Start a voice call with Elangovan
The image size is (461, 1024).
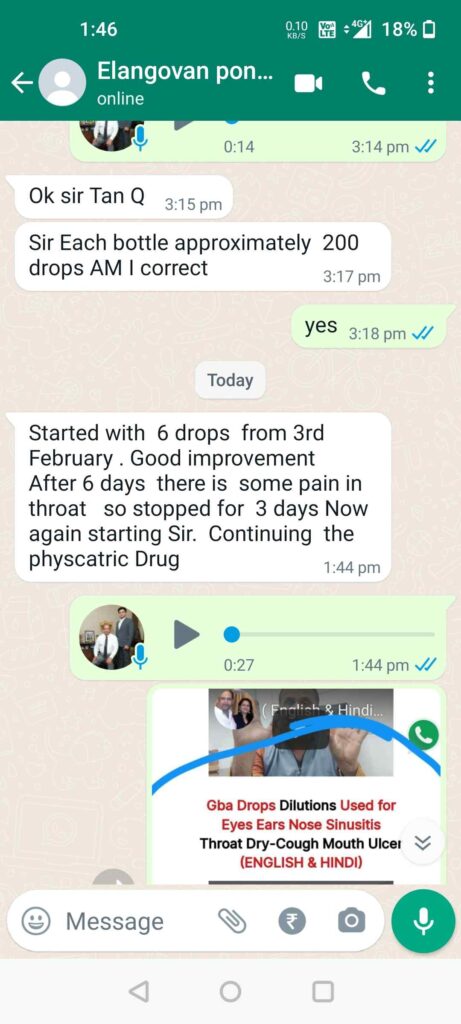[x=374, y=83]
